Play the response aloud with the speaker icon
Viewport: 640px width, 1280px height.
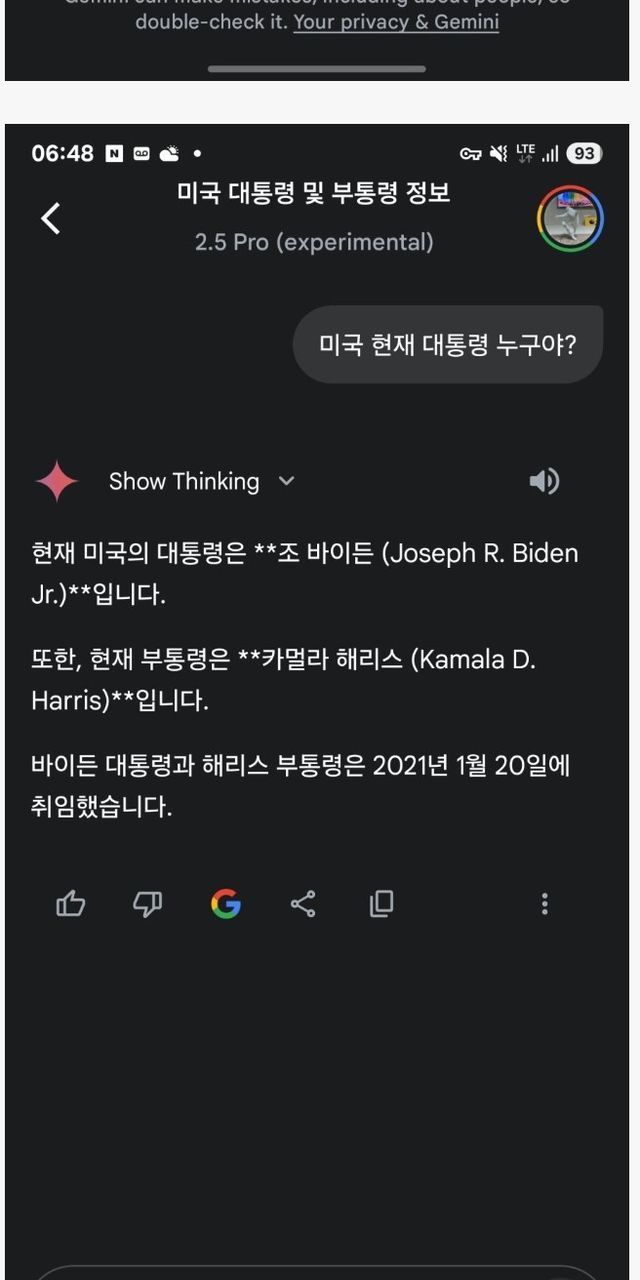coord(544,481)
